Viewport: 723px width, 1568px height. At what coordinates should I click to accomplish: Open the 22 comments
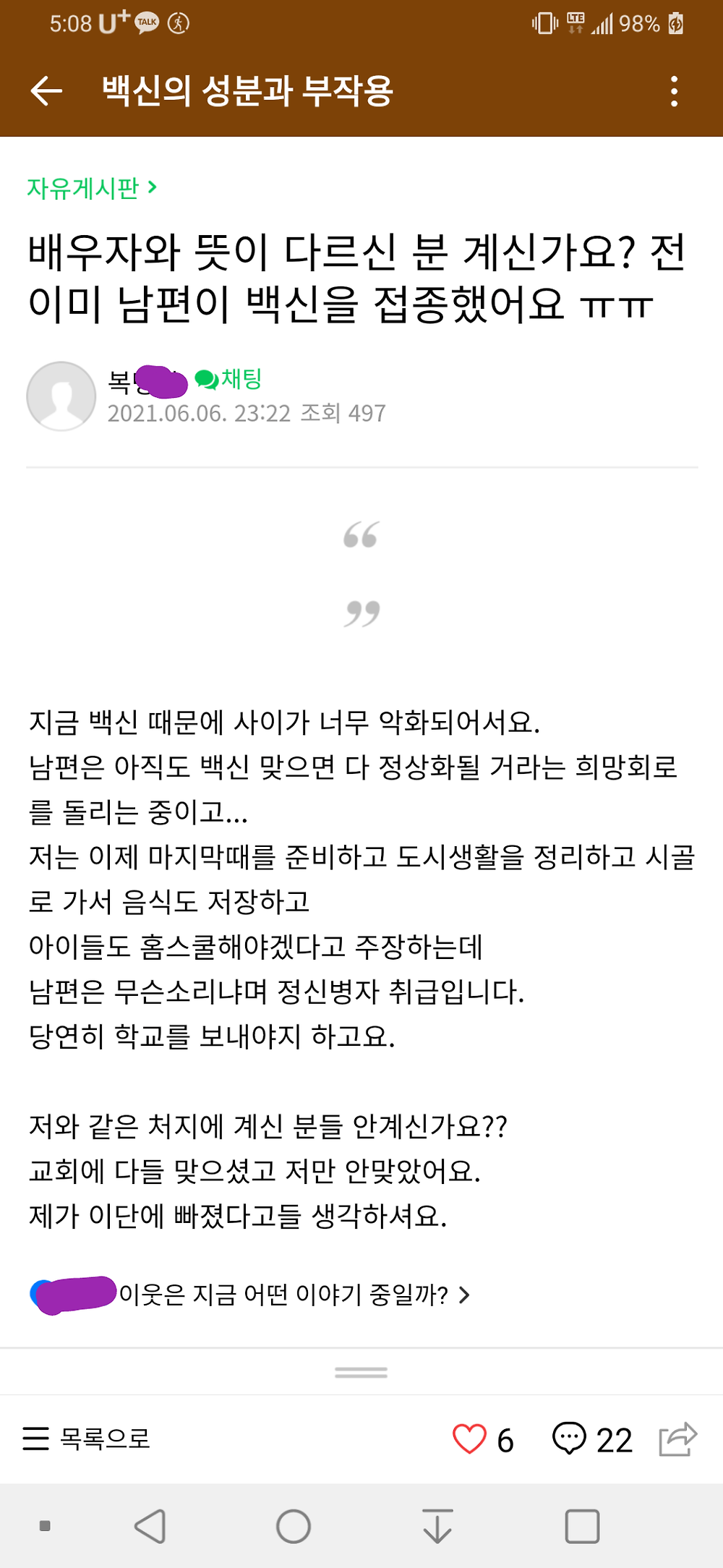click(x=591, y=1439)
